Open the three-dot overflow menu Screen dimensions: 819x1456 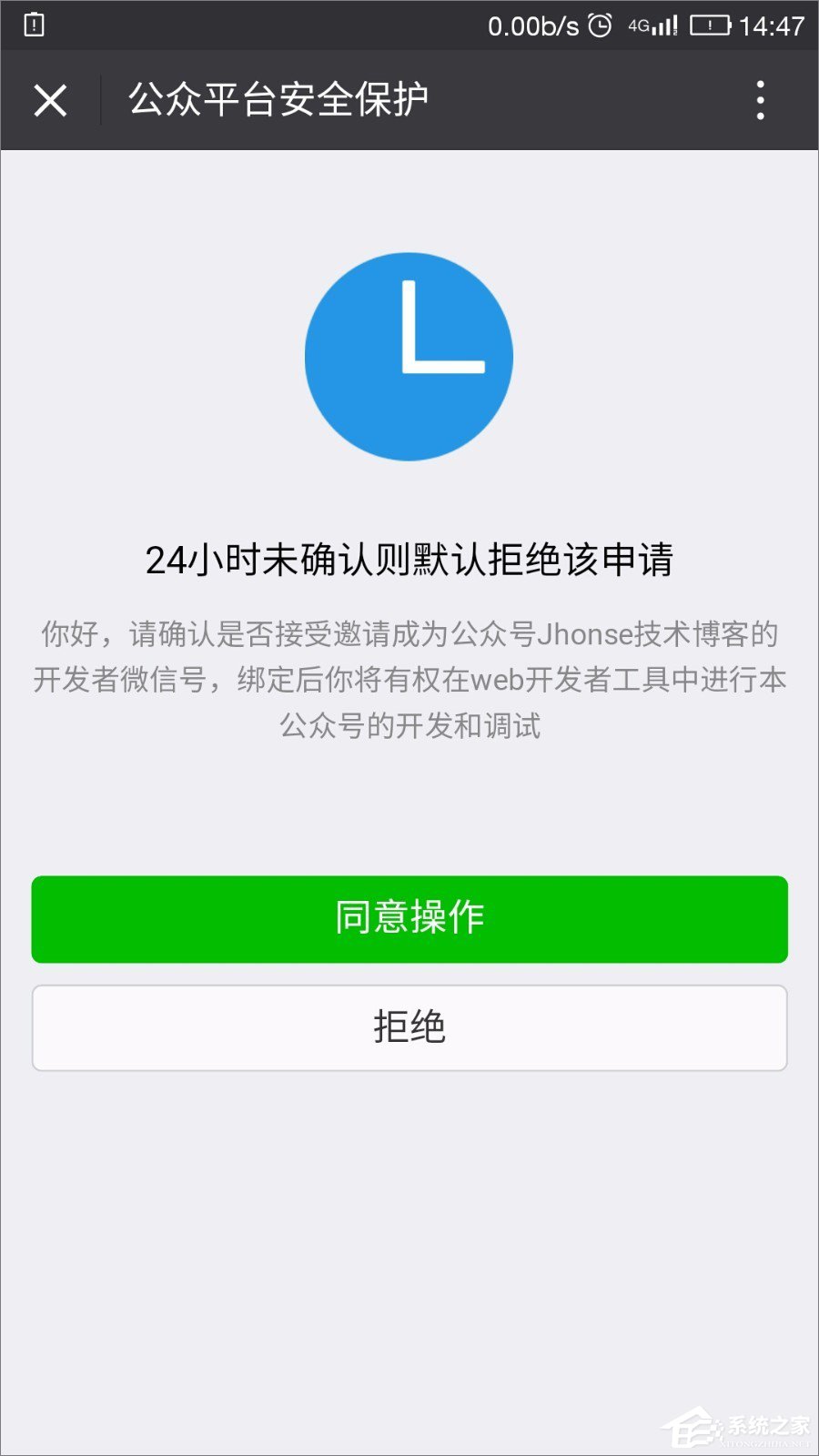coord(761,100)
